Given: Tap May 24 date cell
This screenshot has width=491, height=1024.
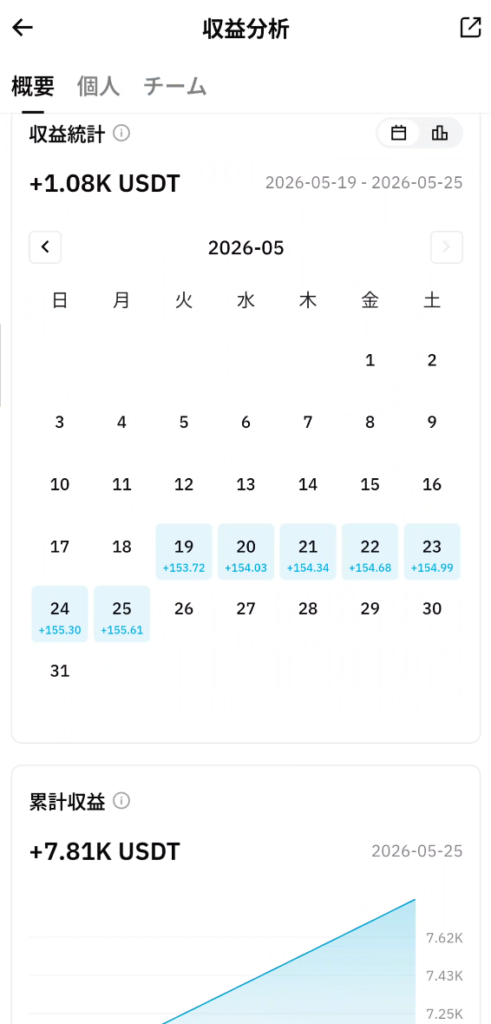Looking at the screenshot, I should coord(60,614).
